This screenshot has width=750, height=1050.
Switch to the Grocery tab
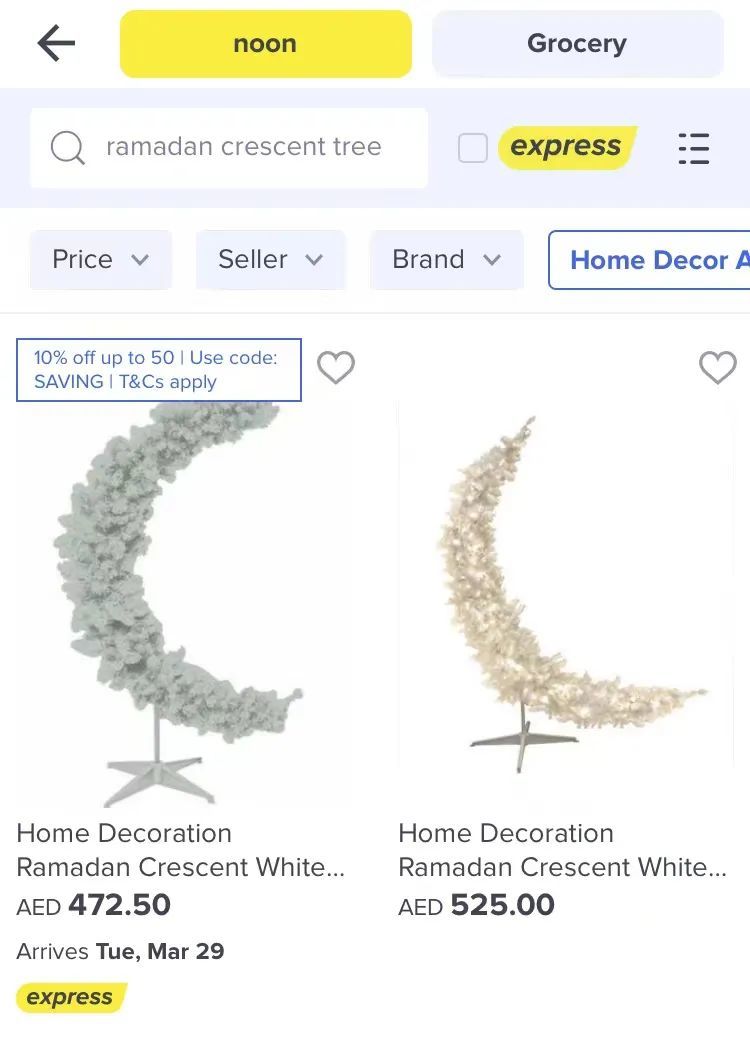coord(577,44)
